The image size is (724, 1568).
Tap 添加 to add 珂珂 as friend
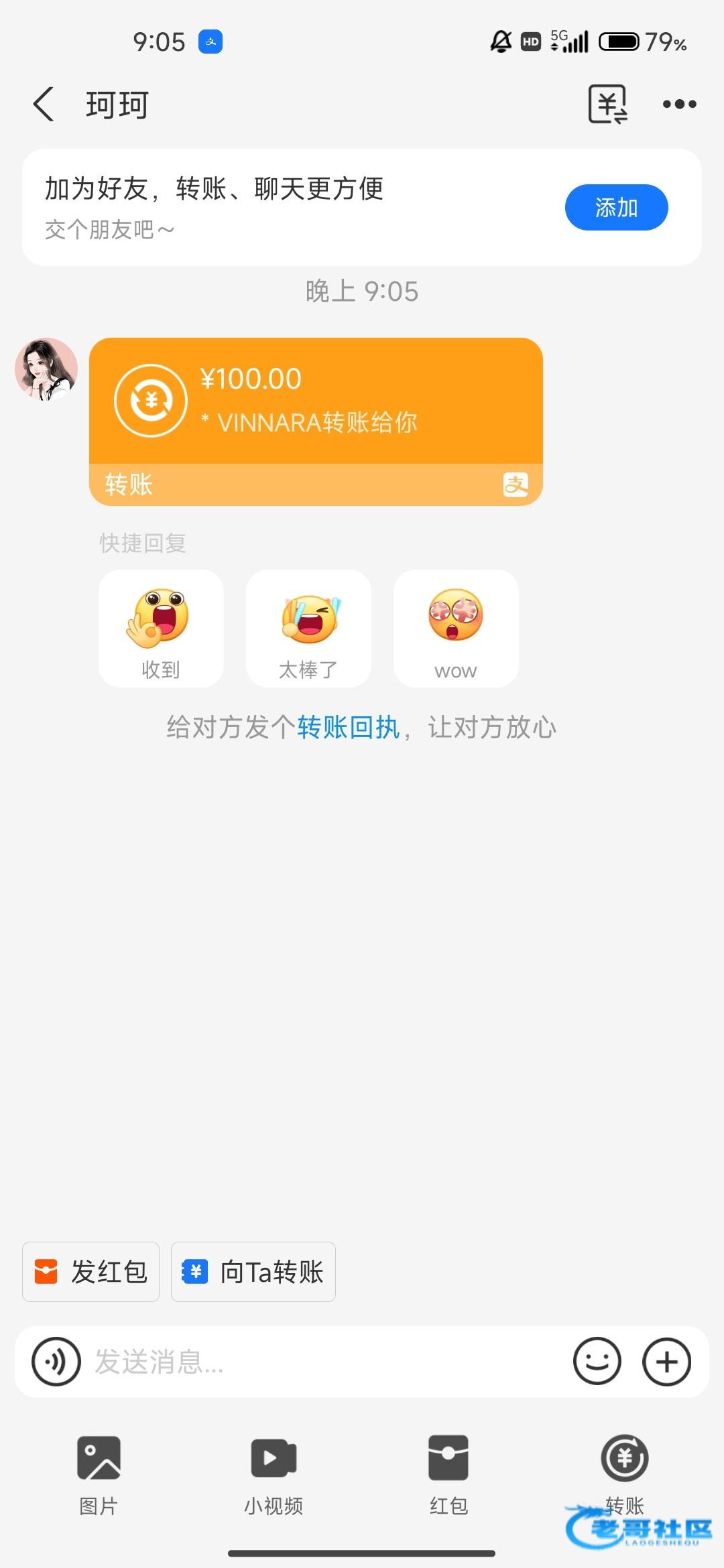pyautogui.click(x=616, y=208)
